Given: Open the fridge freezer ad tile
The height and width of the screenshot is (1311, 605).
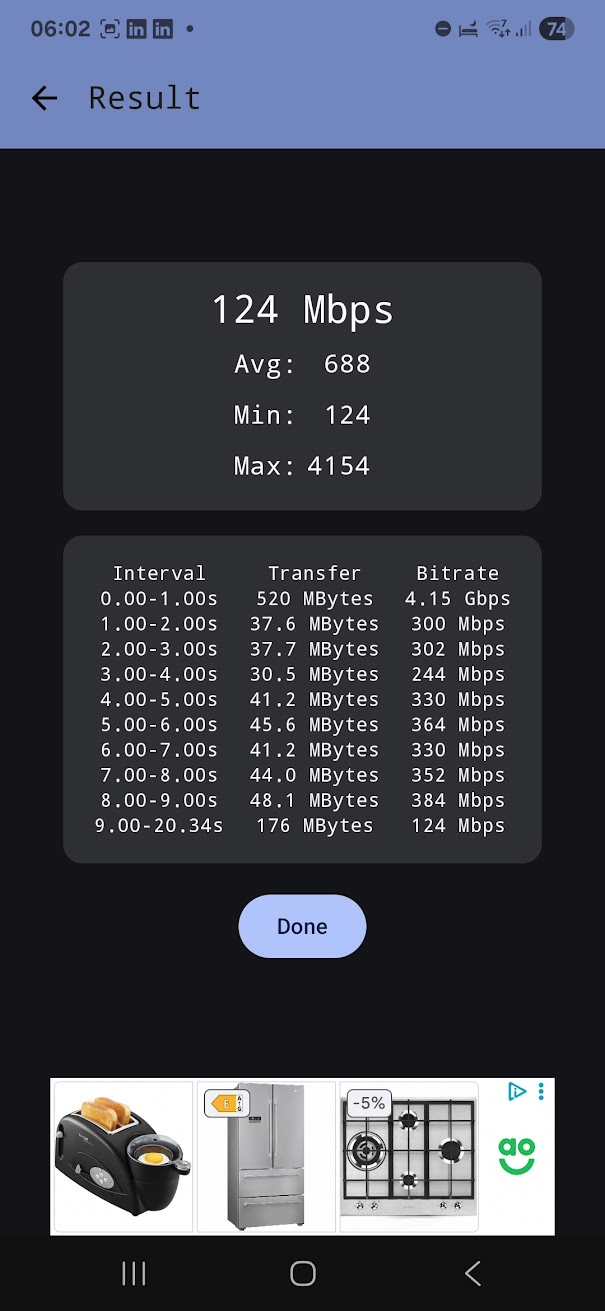Looking at the screenshot, I should pos(266,1156).
